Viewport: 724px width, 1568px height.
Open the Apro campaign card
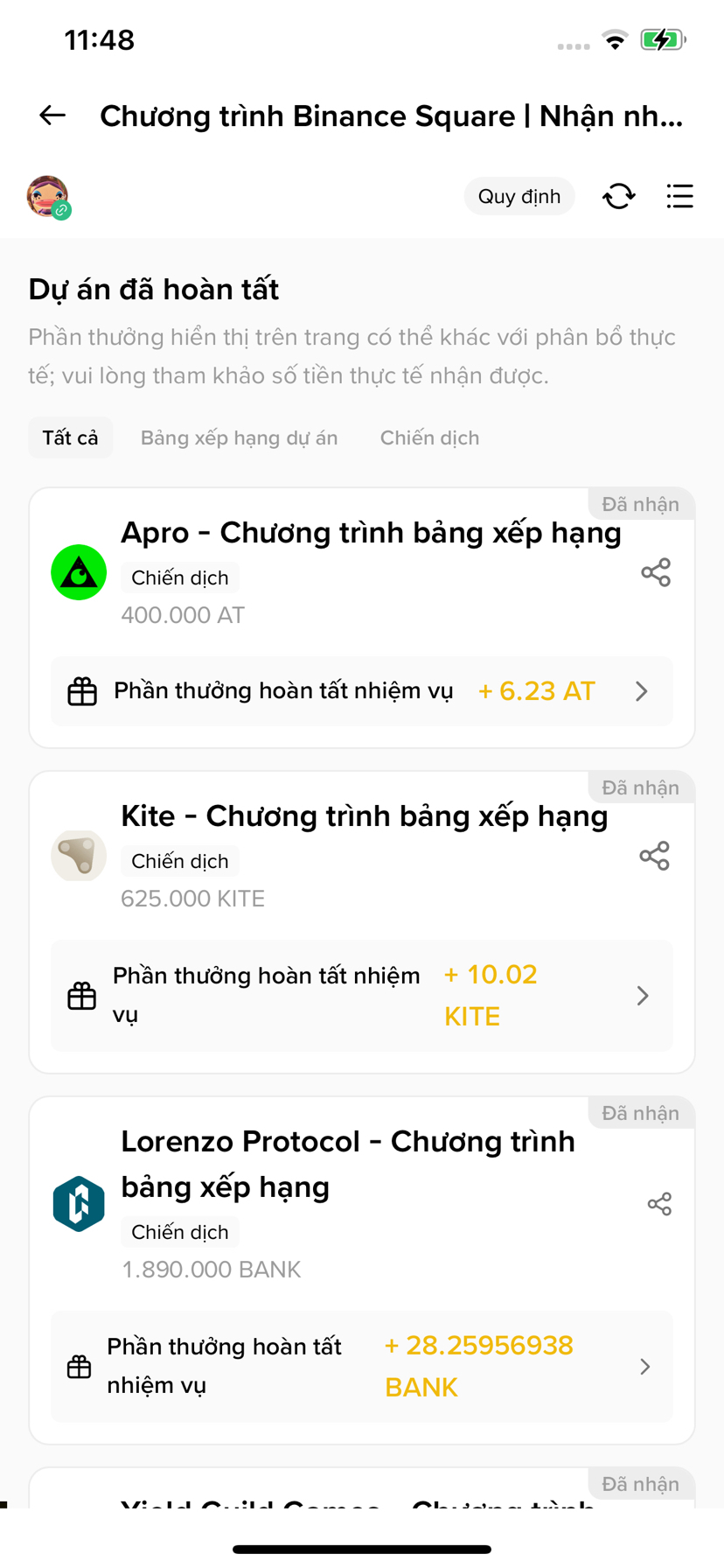click(x=371, y=533)
